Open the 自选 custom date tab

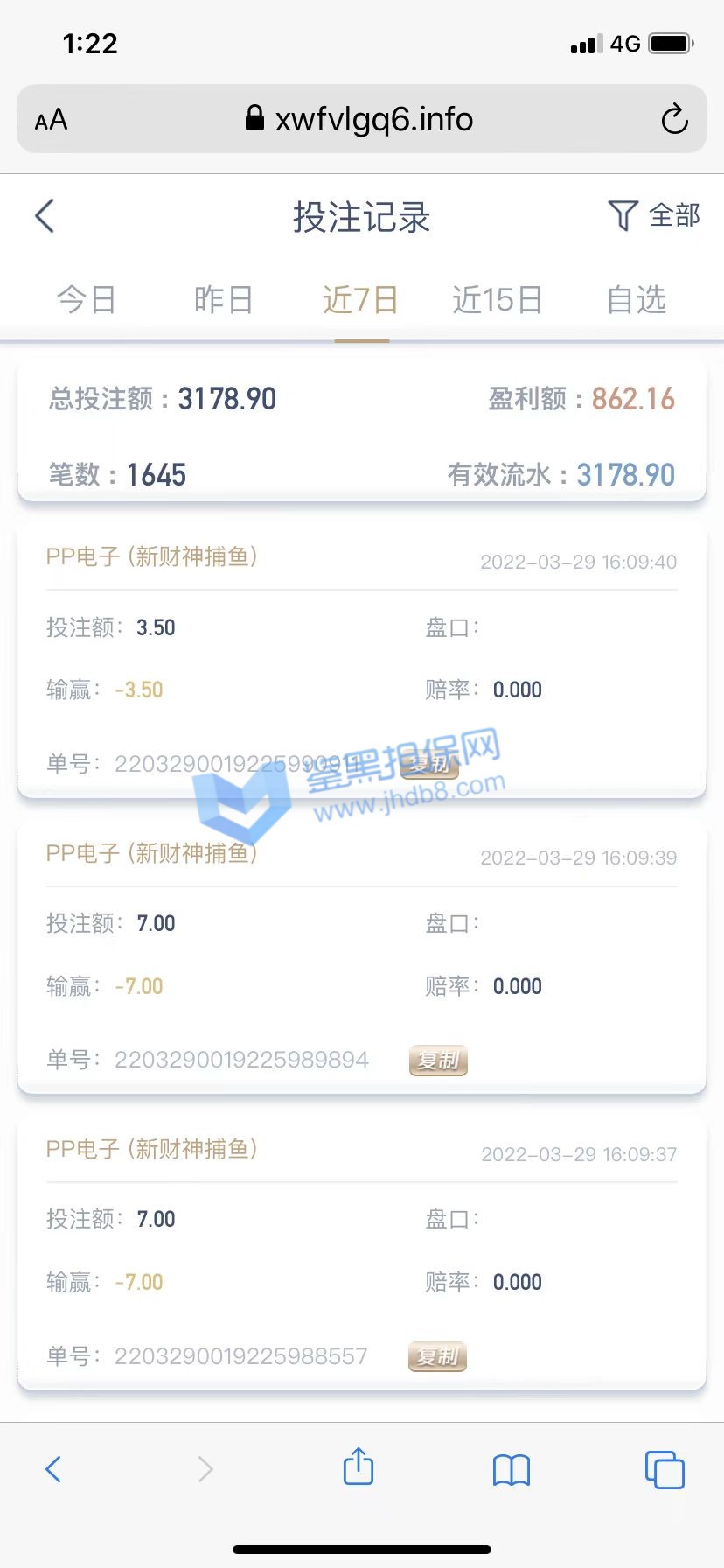click(x=637, y=300)
